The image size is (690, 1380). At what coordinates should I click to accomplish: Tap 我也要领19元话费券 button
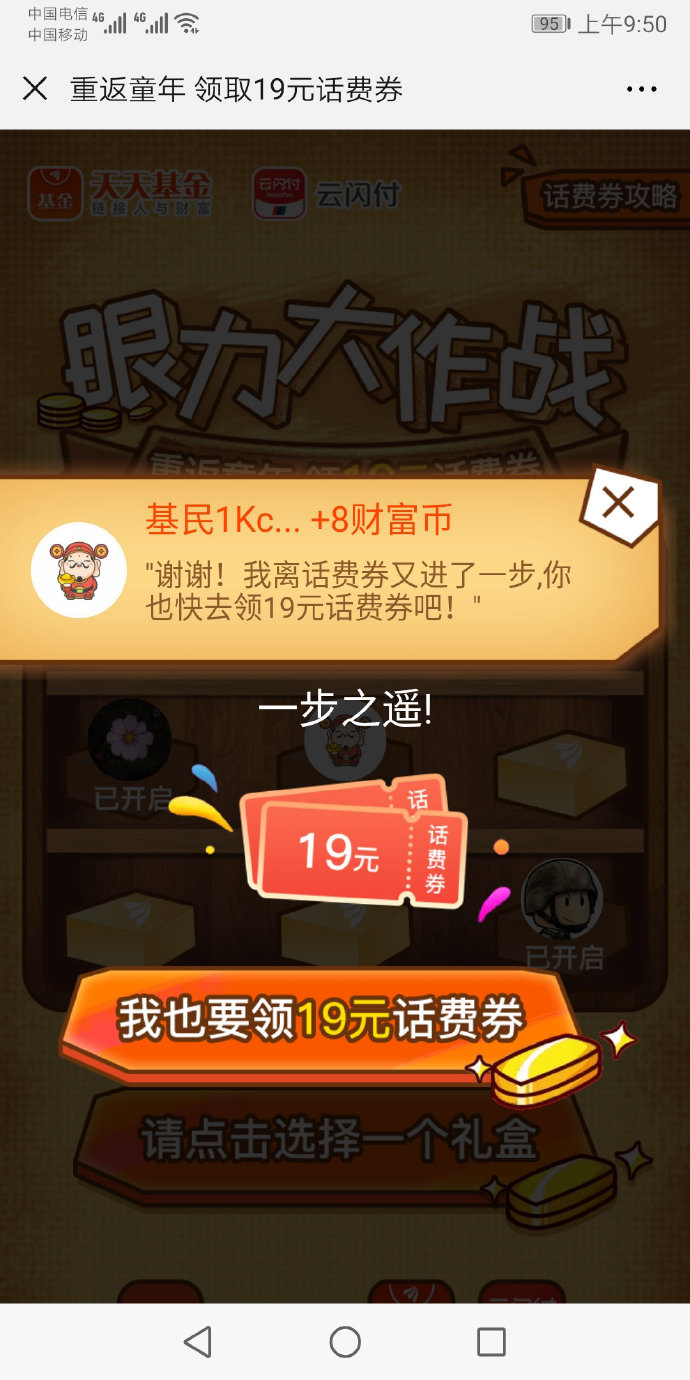[x=320, y=1019]
